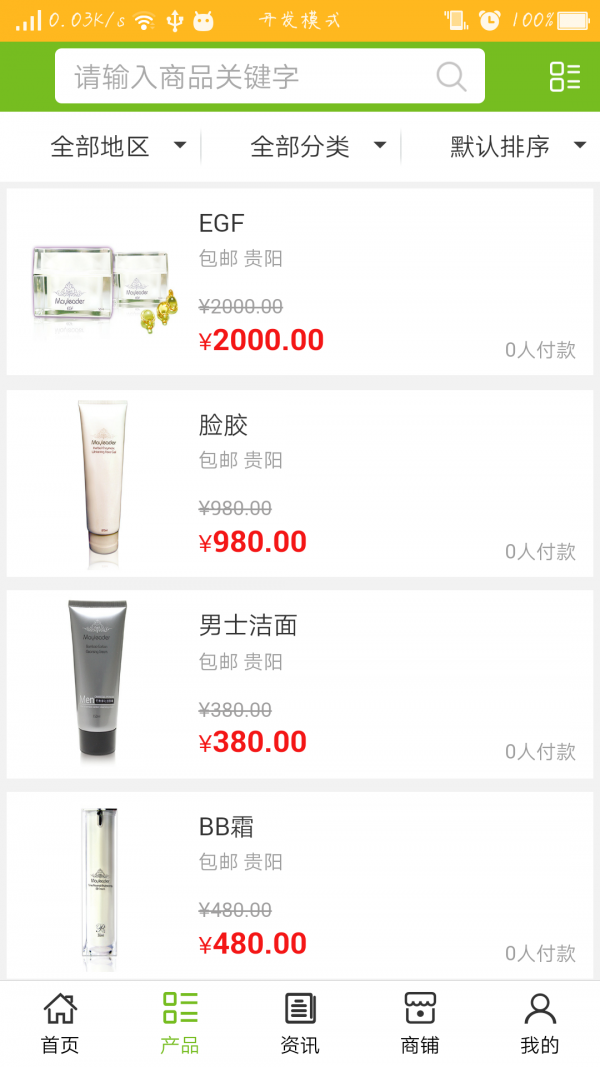View the 脸胶 product details

[x=300, y=484]
